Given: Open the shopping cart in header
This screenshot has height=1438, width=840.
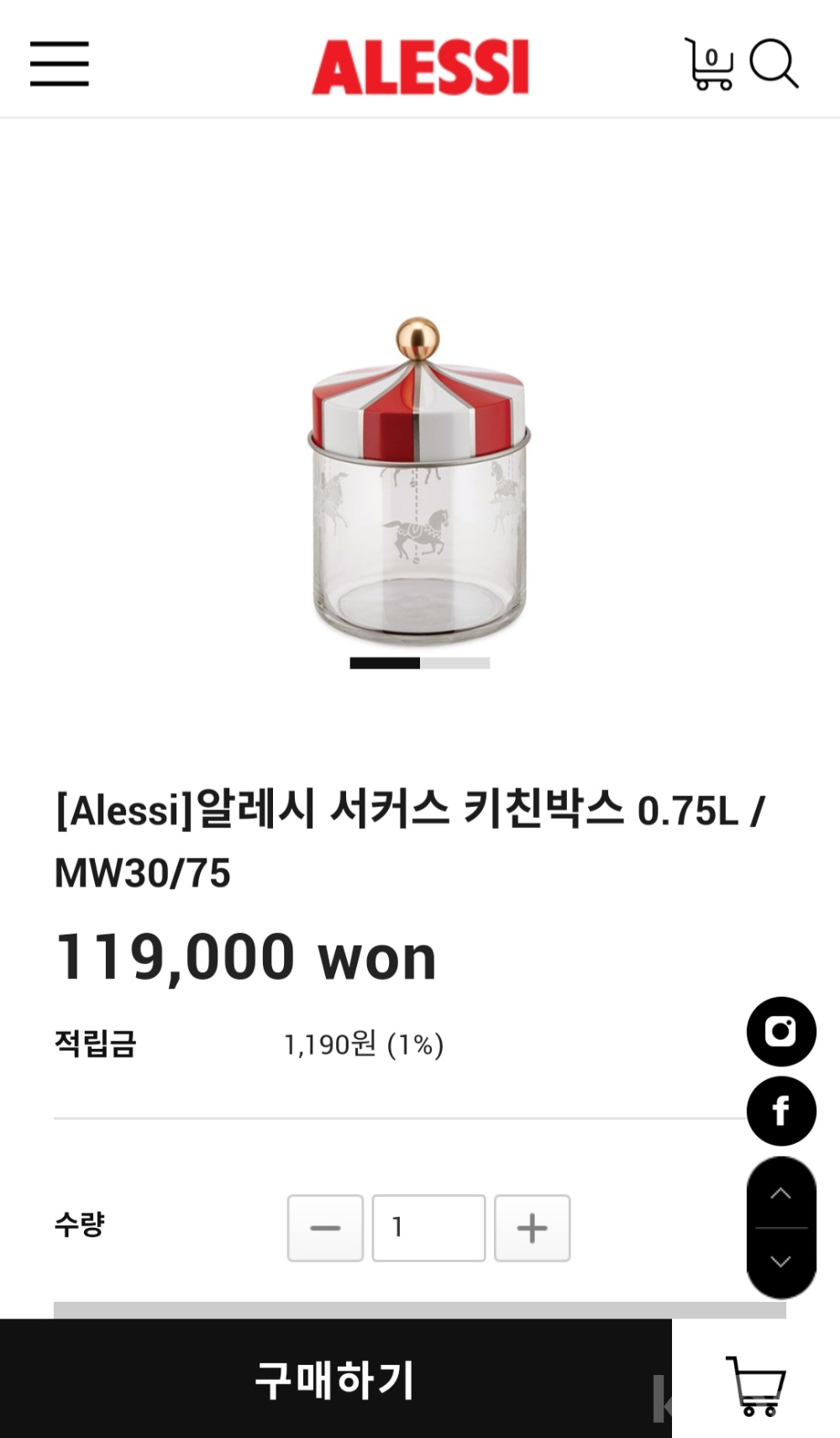Looking at the screenshot, I should click(709, 64).
